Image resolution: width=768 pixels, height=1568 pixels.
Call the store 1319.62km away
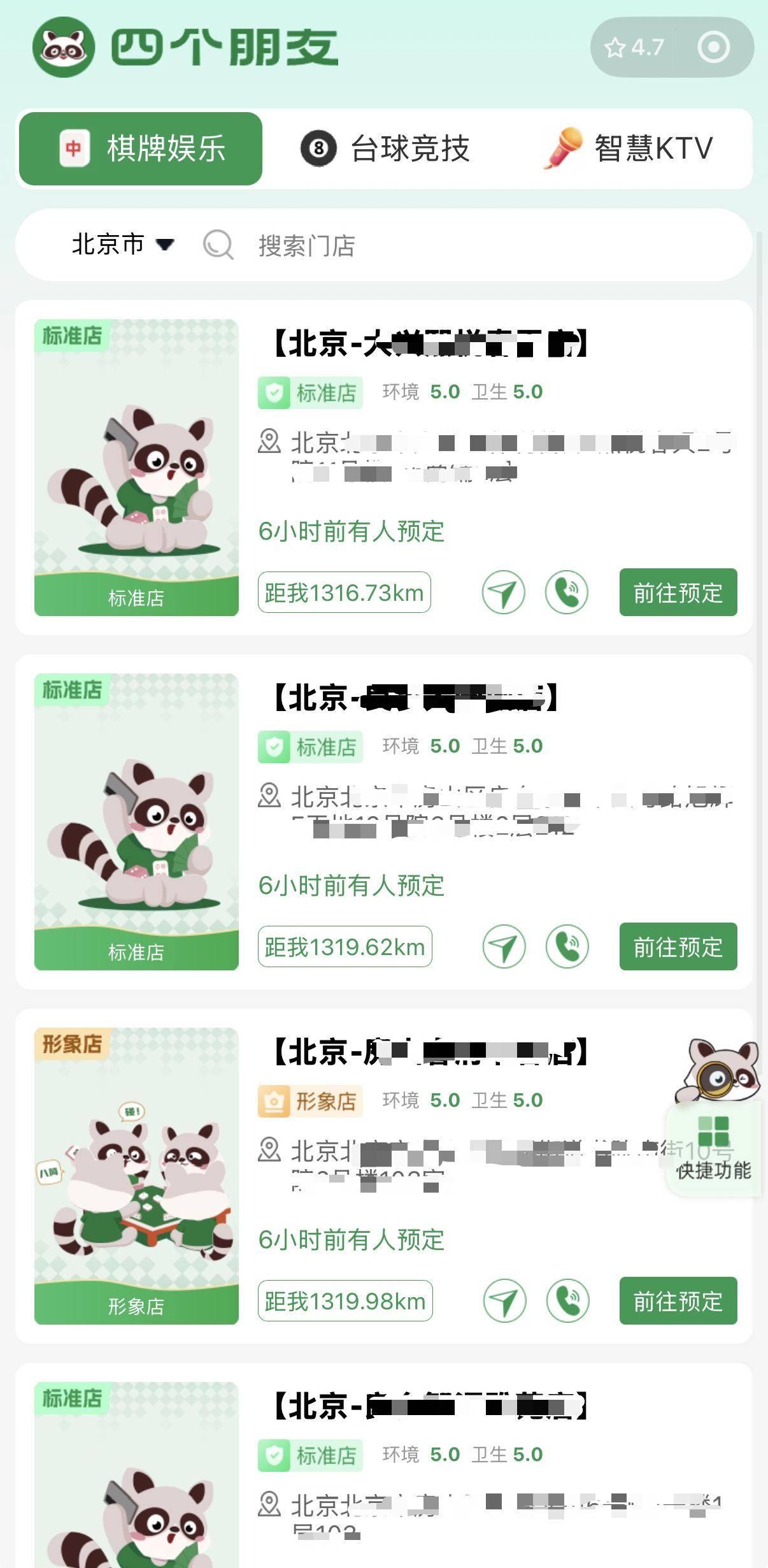[x=567, y=947]
